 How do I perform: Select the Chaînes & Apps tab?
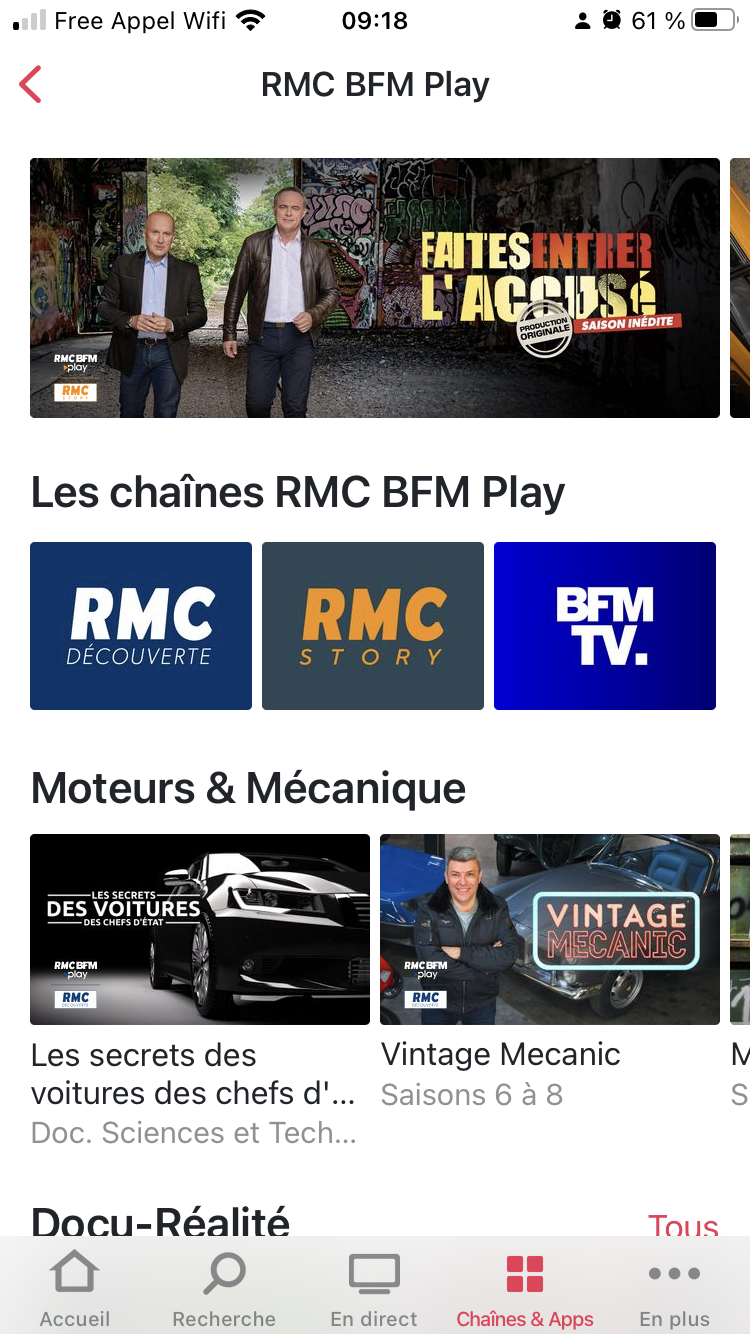[x=525, y=1290]
